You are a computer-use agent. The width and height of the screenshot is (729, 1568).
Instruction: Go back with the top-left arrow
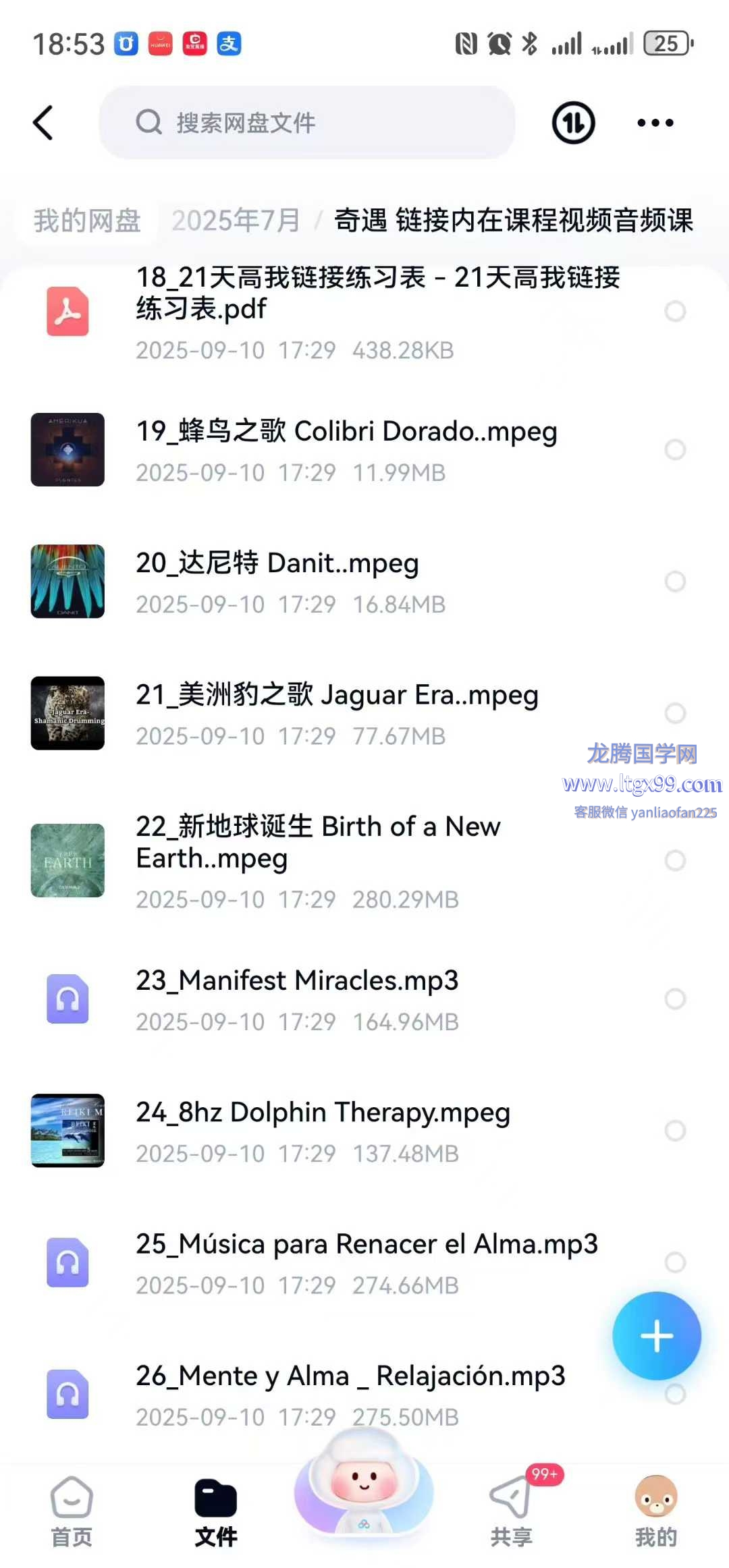(43, 123)
